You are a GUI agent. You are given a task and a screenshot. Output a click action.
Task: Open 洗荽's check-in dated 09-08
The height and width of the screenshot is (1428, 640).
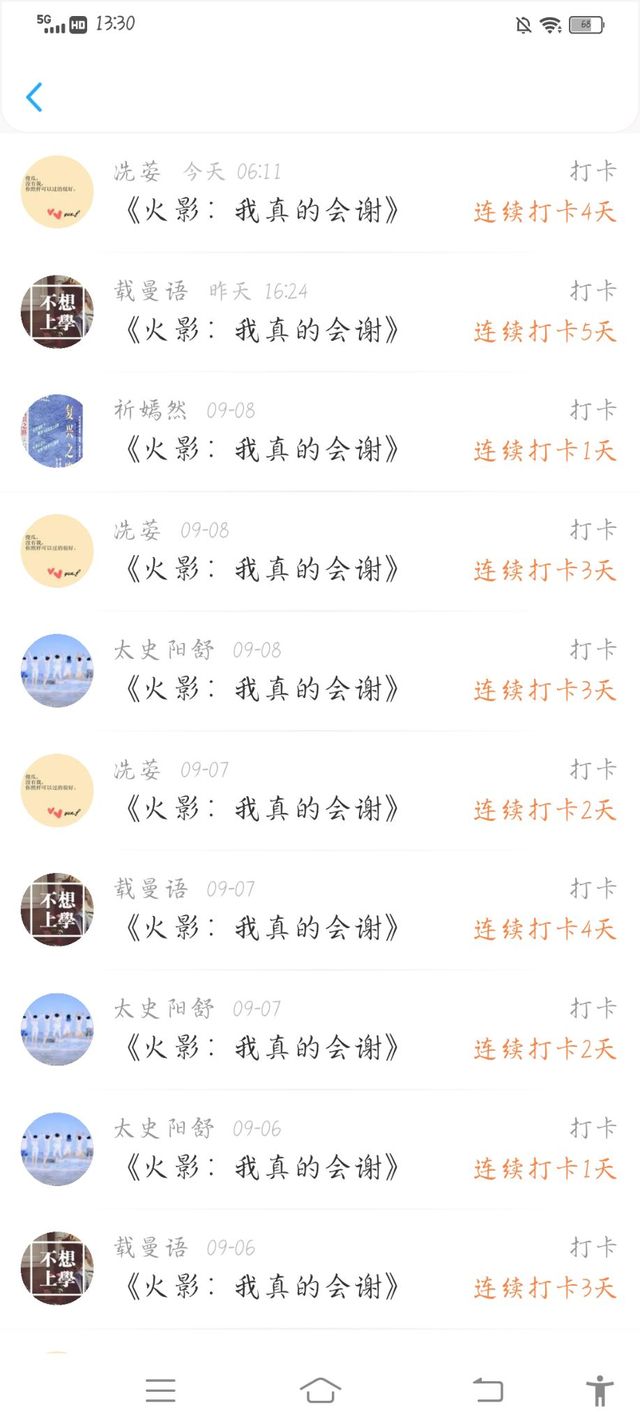coord(320,551)
